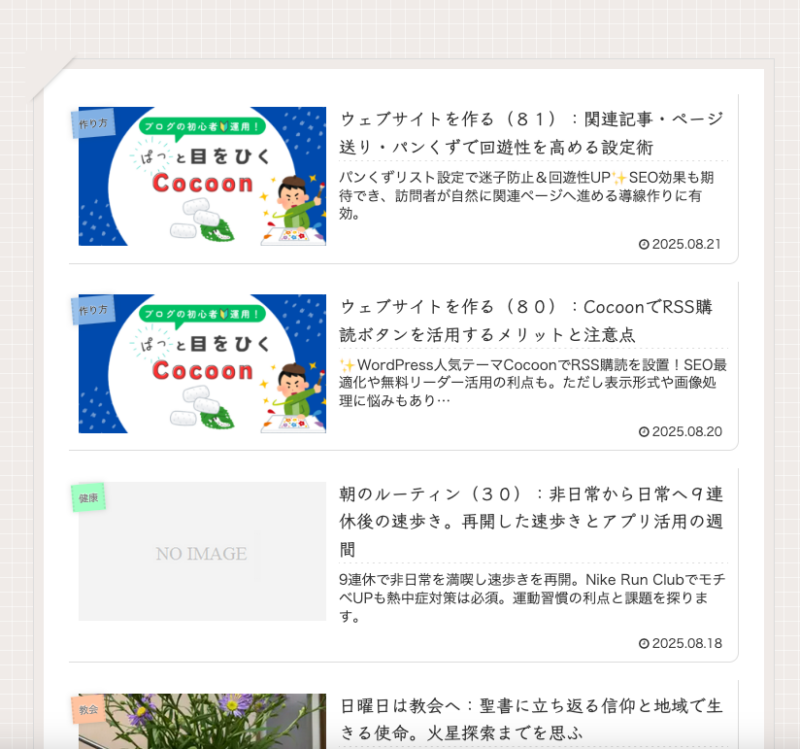The width and height of the screenshot is (800, 749).
Task: Open article 朝のルーティン（３０）
Action: (x=531, y=521)
